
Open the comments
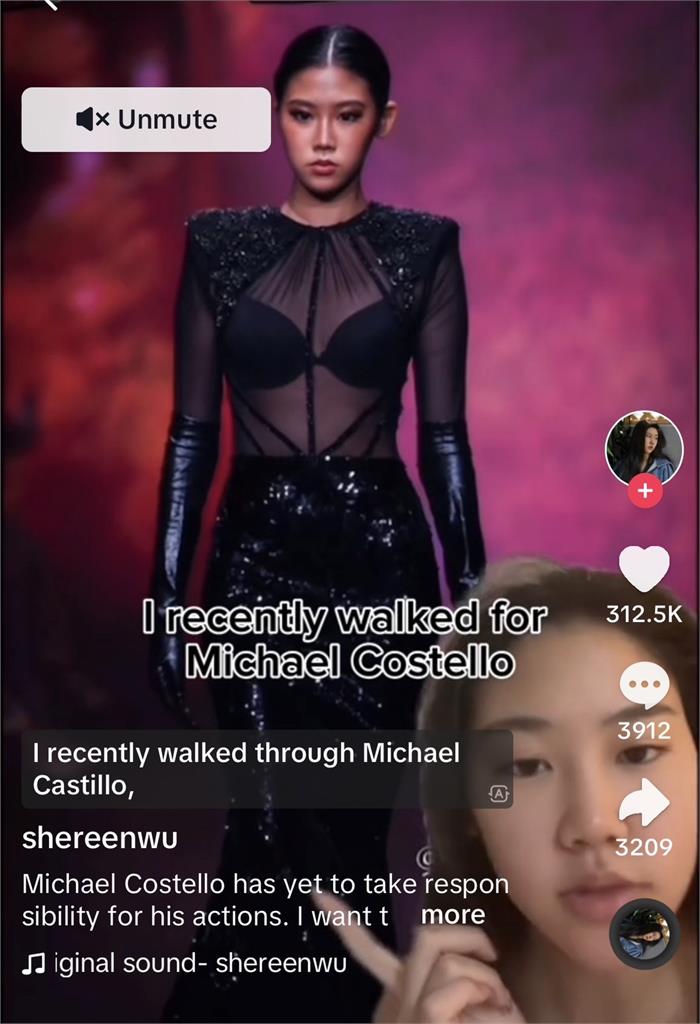point(644,687)
